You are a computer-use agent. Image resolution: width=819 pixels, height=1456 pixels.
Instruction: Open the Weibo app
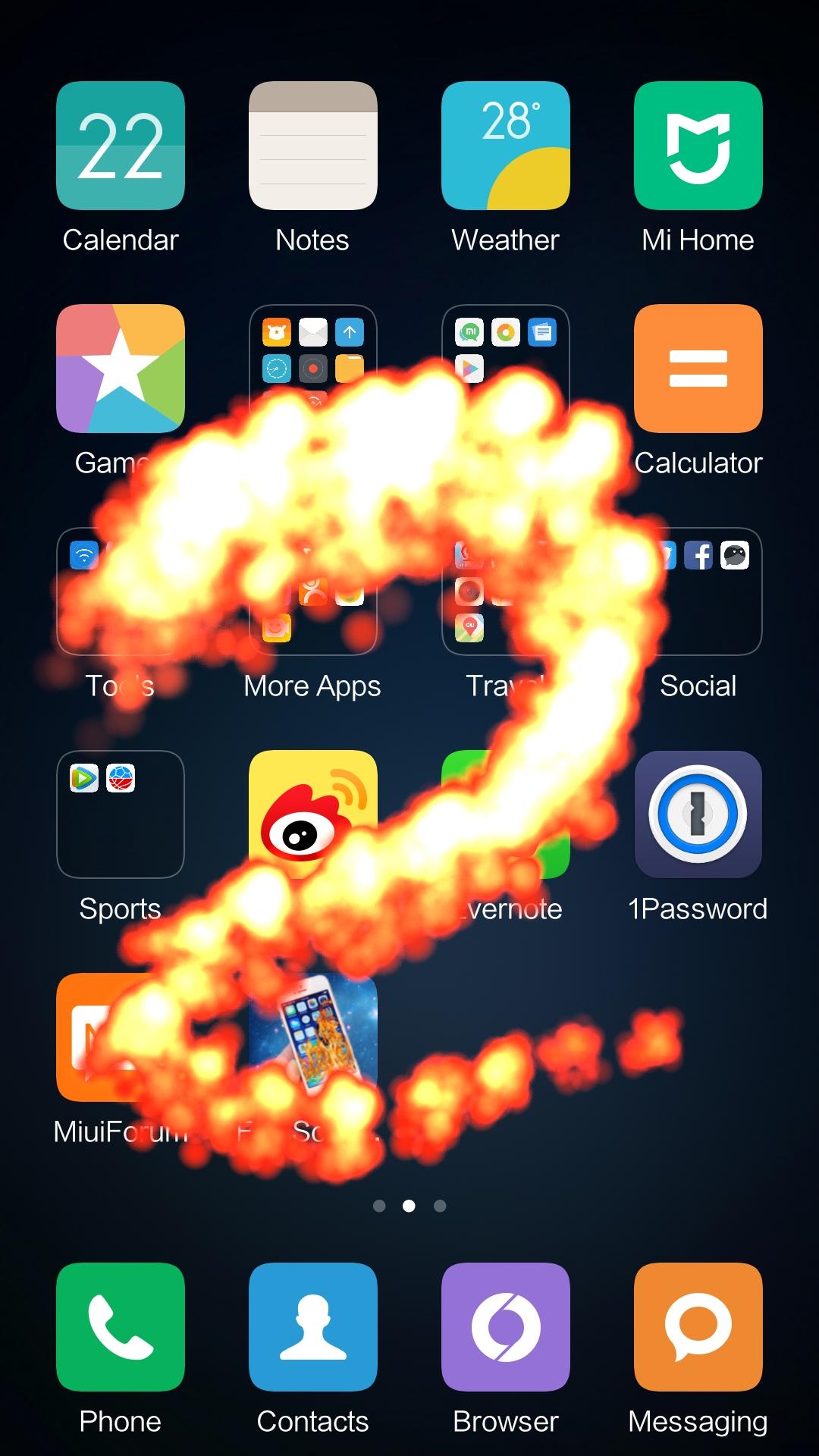tap(313, 814)
